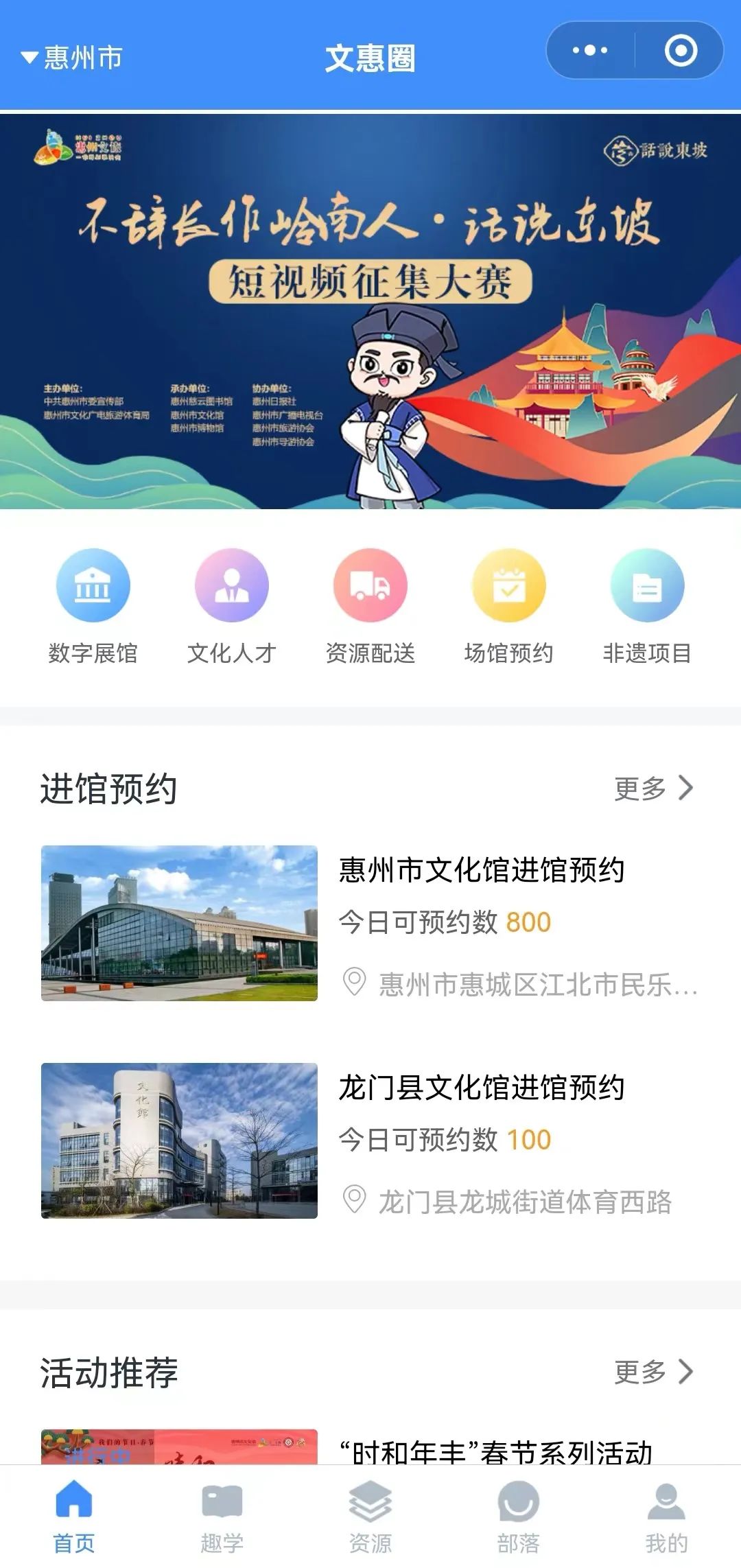View more under 活动推荐
The width and height of the screenshot is (741, 1568).
[653, 1372]
